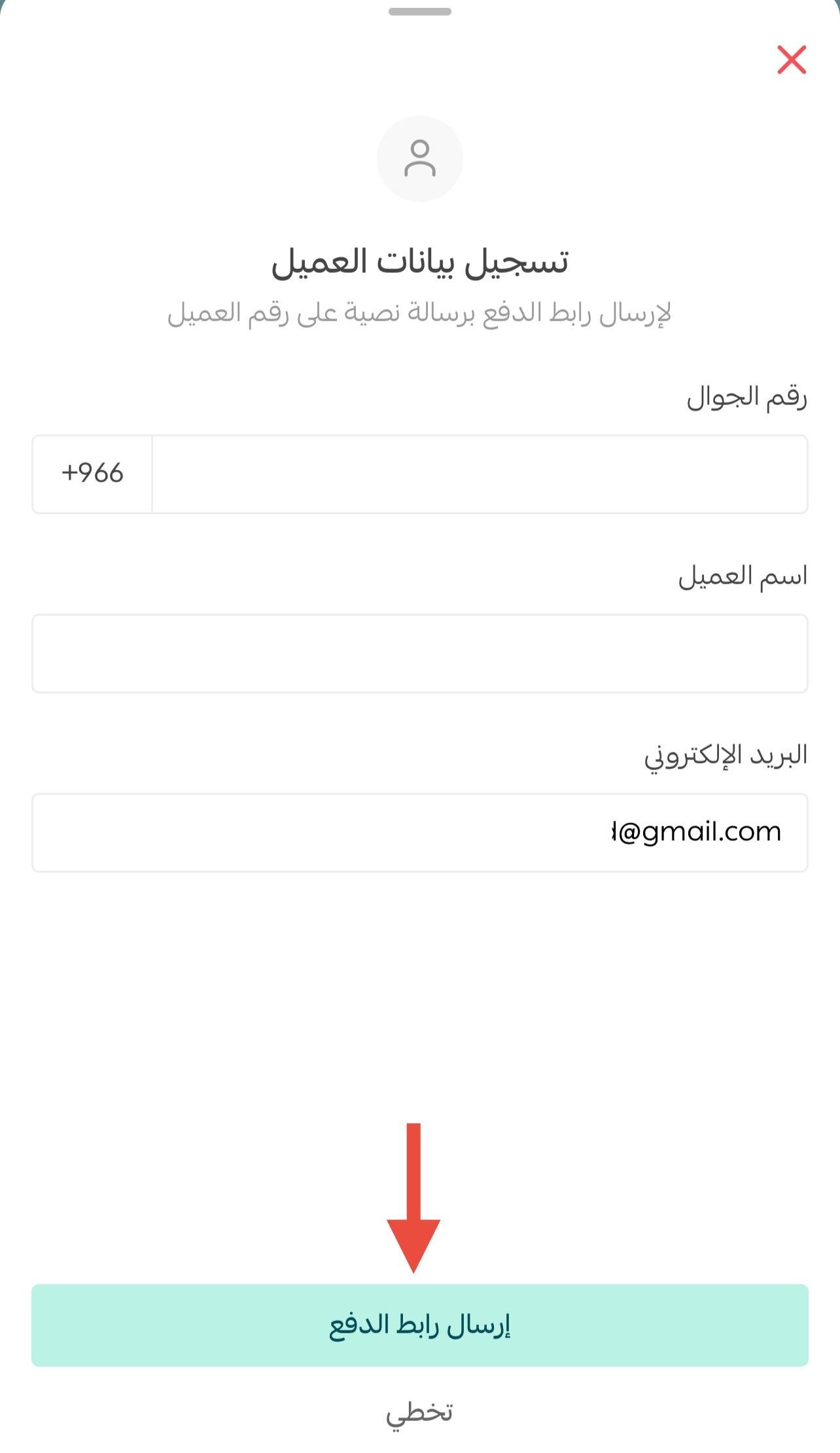
Task: Tap the mobile number input field
Action: (480, 474)
